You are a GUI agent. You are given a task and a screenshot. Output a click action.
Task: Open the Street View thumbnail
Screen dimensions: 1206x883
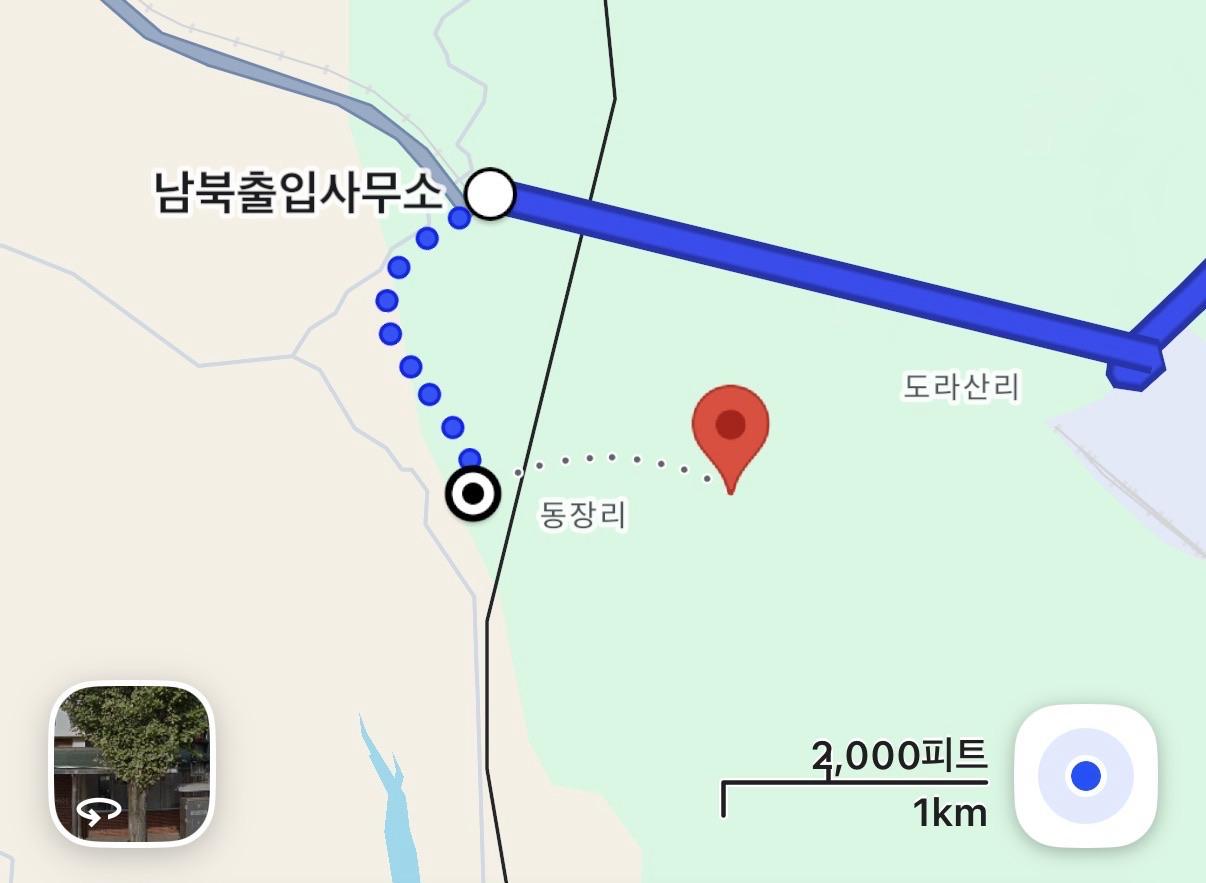coord(131,763)
